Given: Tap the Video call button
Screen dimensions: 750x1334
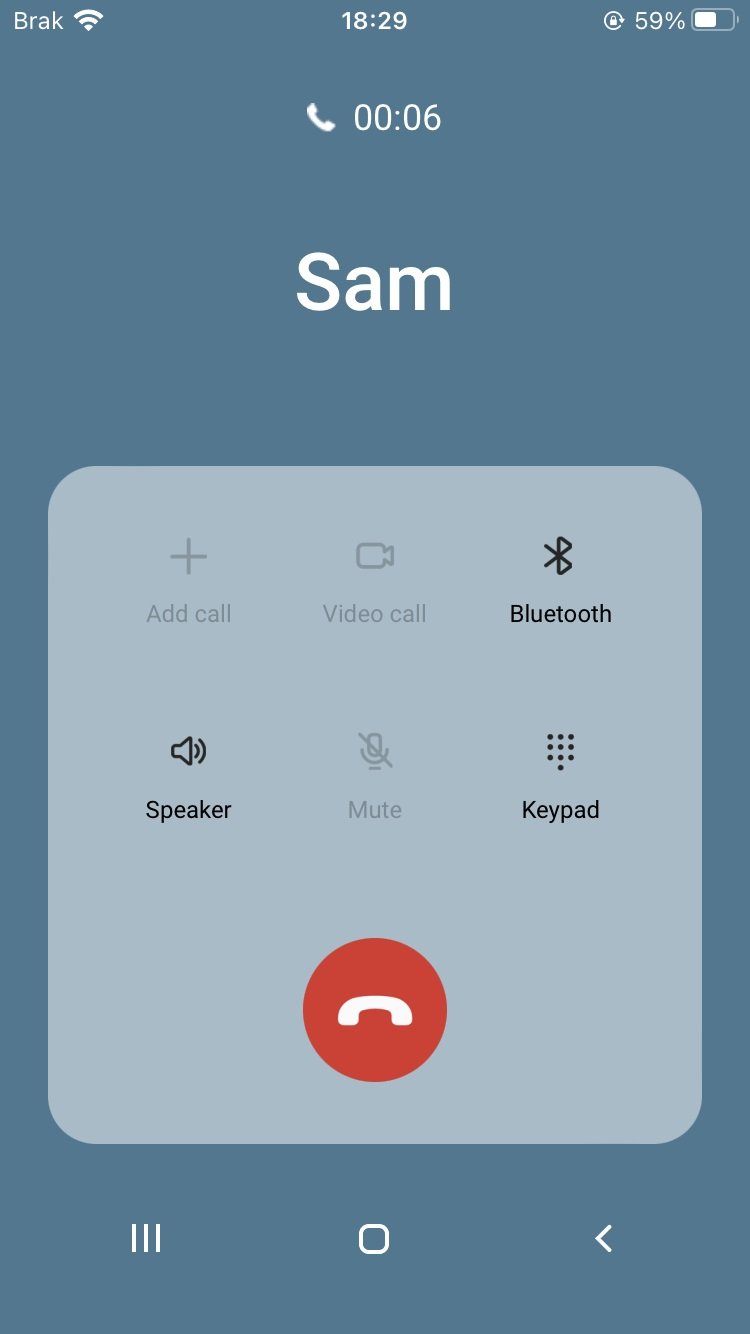Looking at the screenshot, I should tap(375, 580).
